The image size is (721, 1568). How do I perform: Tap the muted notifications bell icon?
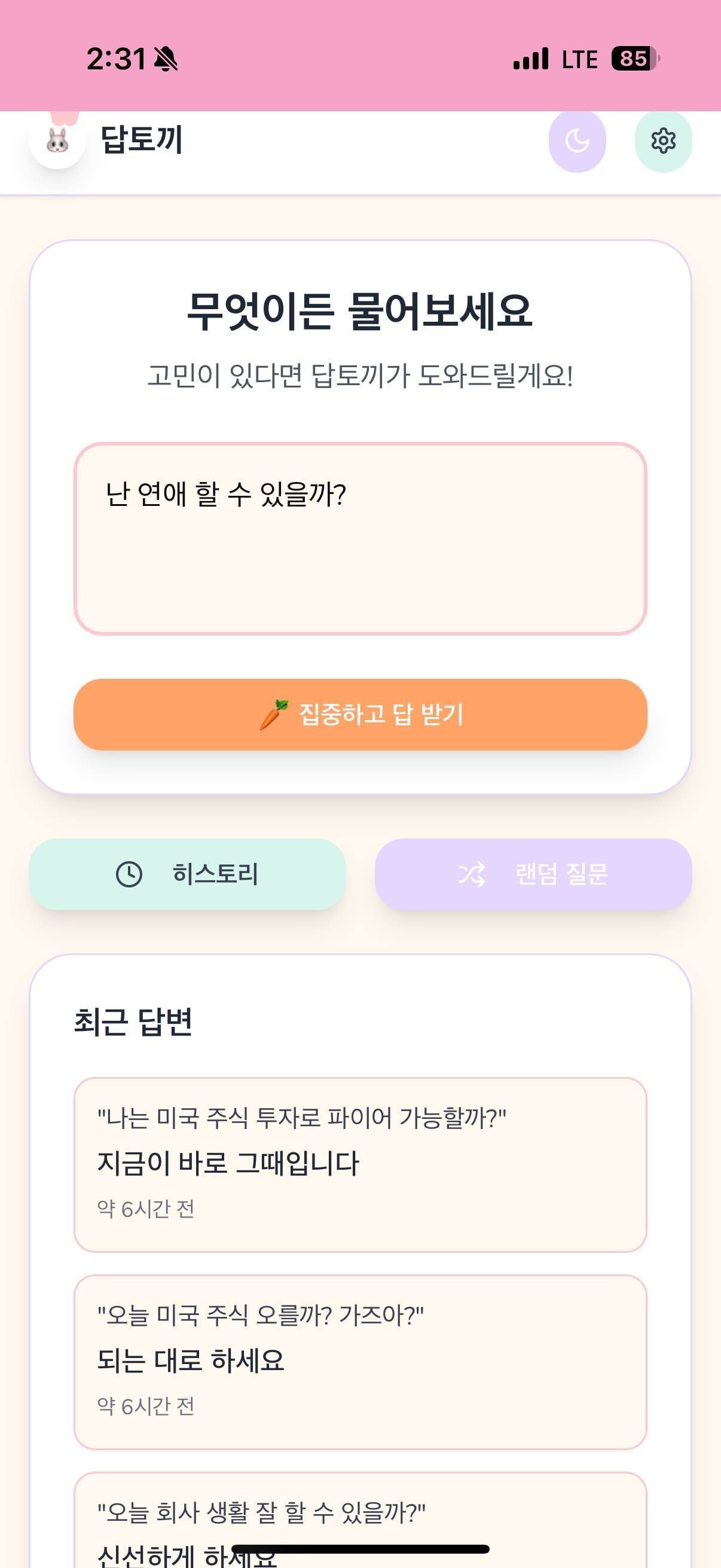pos(166,57)
